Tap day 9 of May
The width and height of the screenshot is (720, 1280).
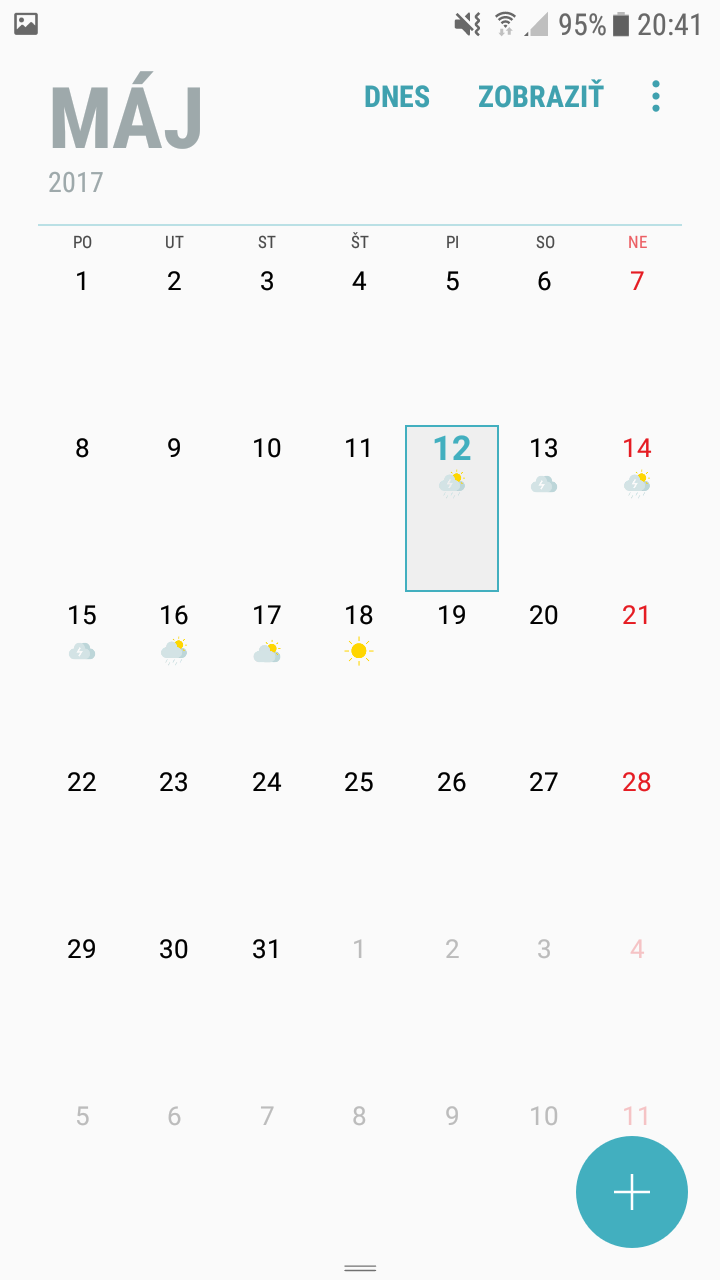[174, 508]
